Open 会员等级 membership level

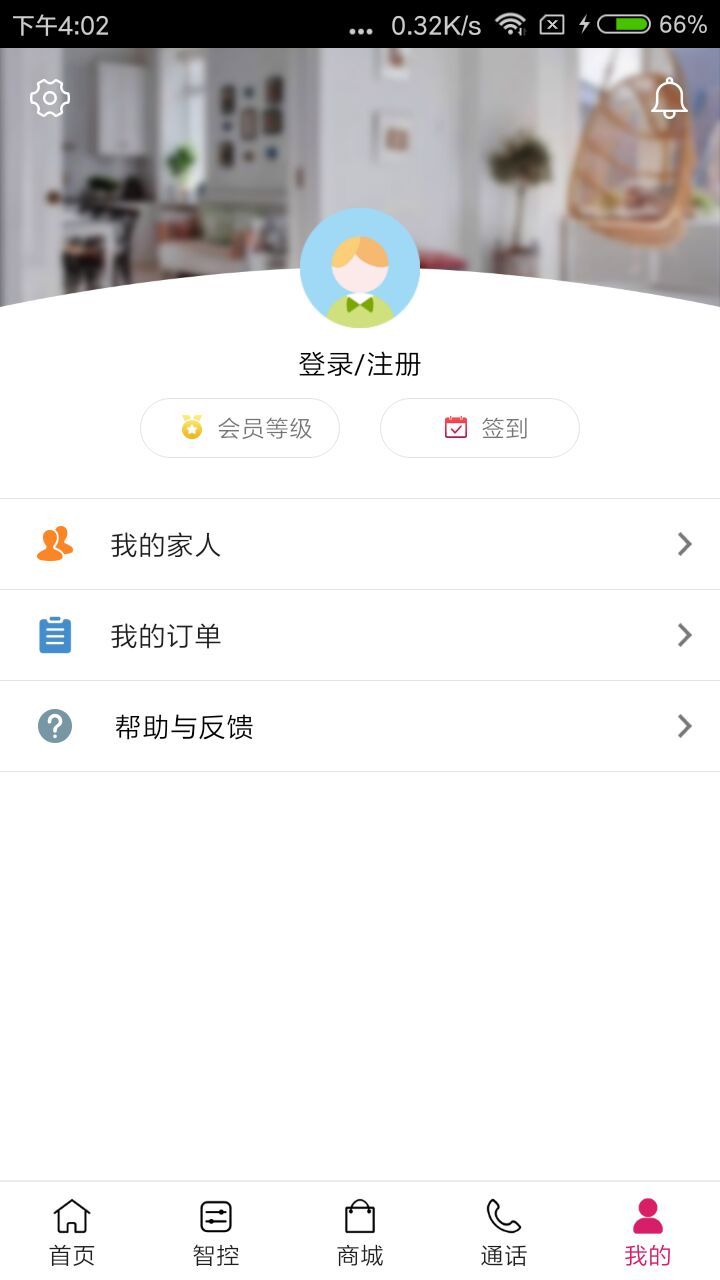(240, 427)
